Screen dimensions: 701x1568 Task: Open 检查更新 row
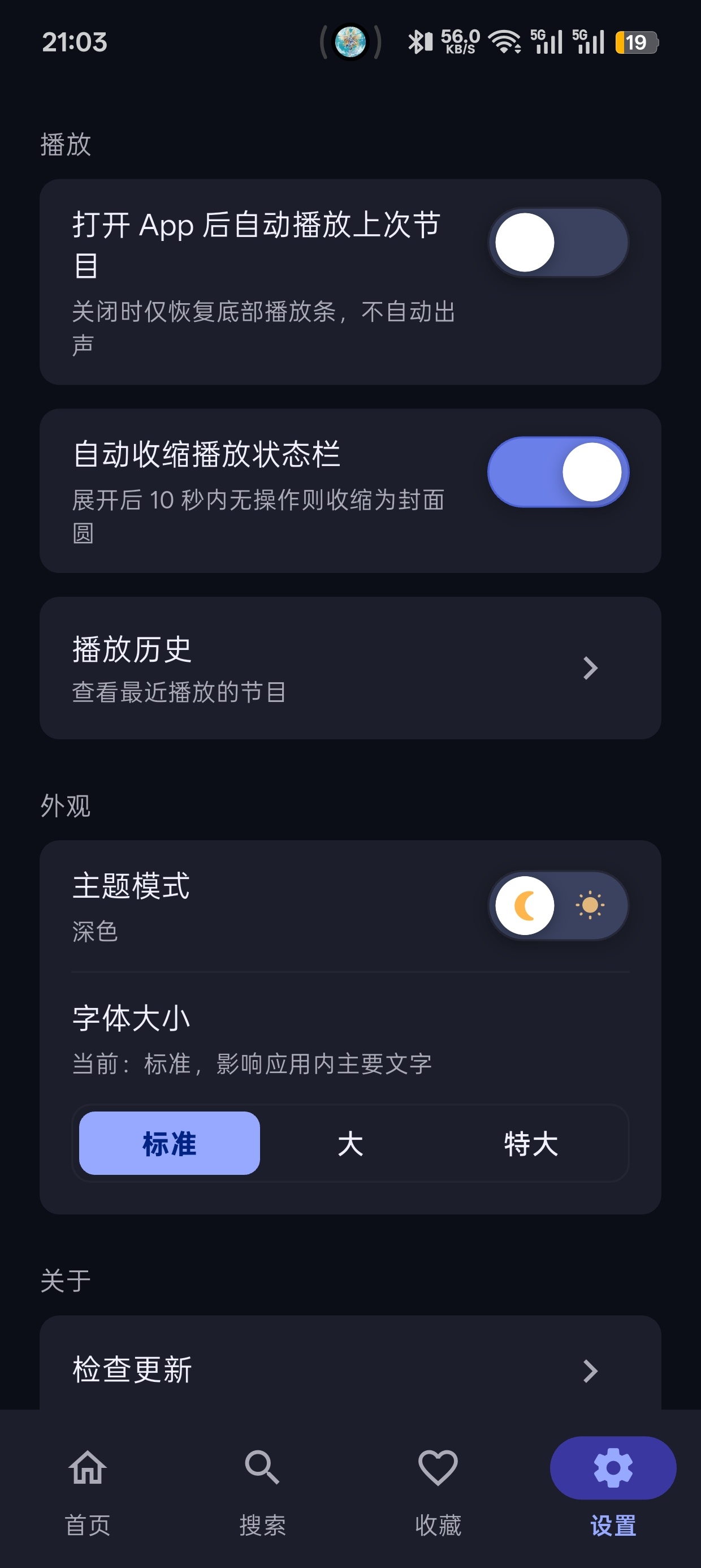(x=350, y=1369)
